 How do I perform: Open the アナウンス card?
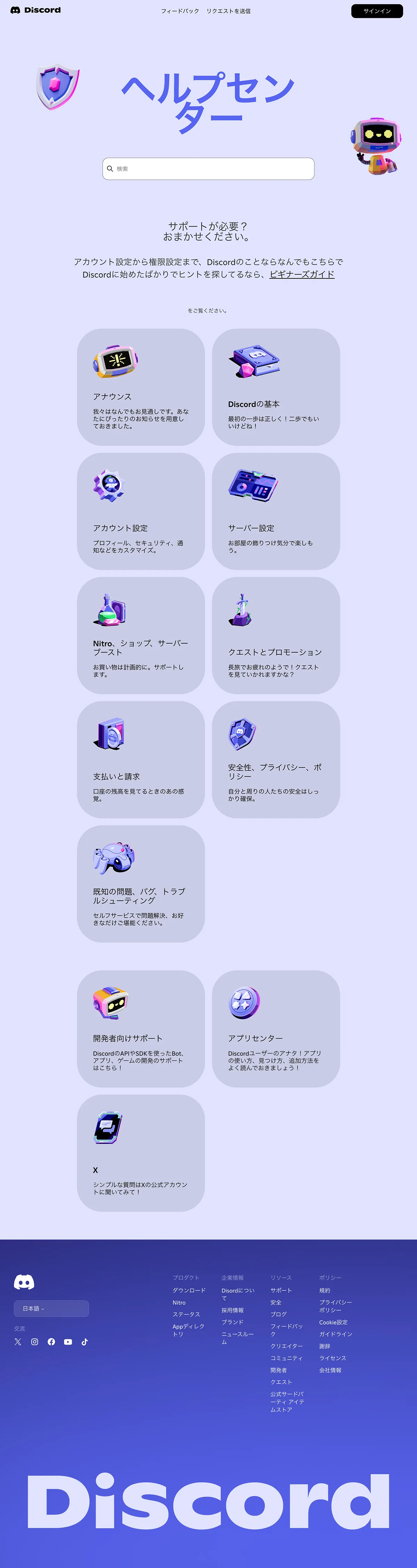pyautogui.click(x=141, y=387)
